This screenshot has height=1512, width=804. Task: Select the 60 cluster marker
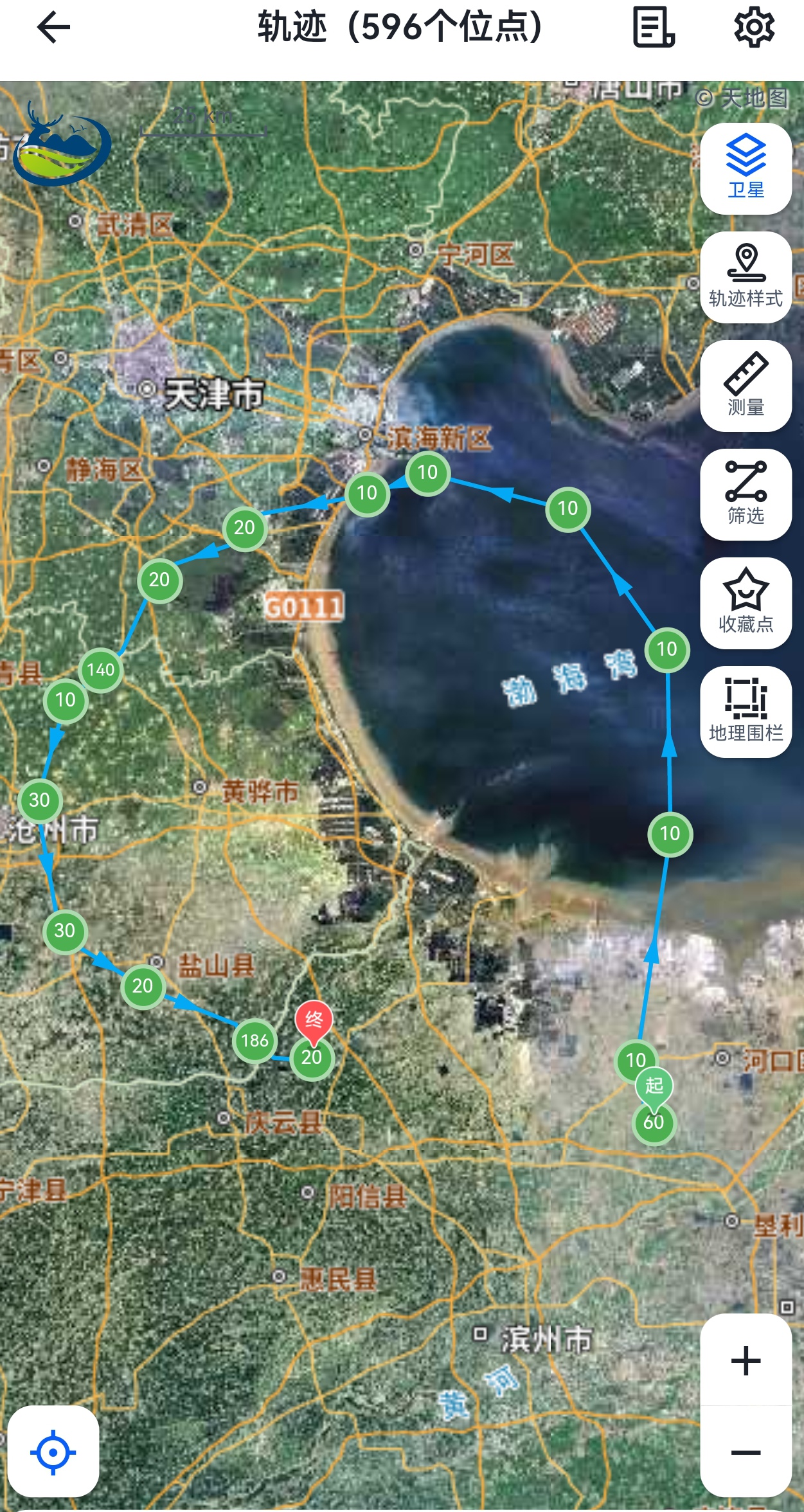pyautogui.click(x=654, y=1124)
